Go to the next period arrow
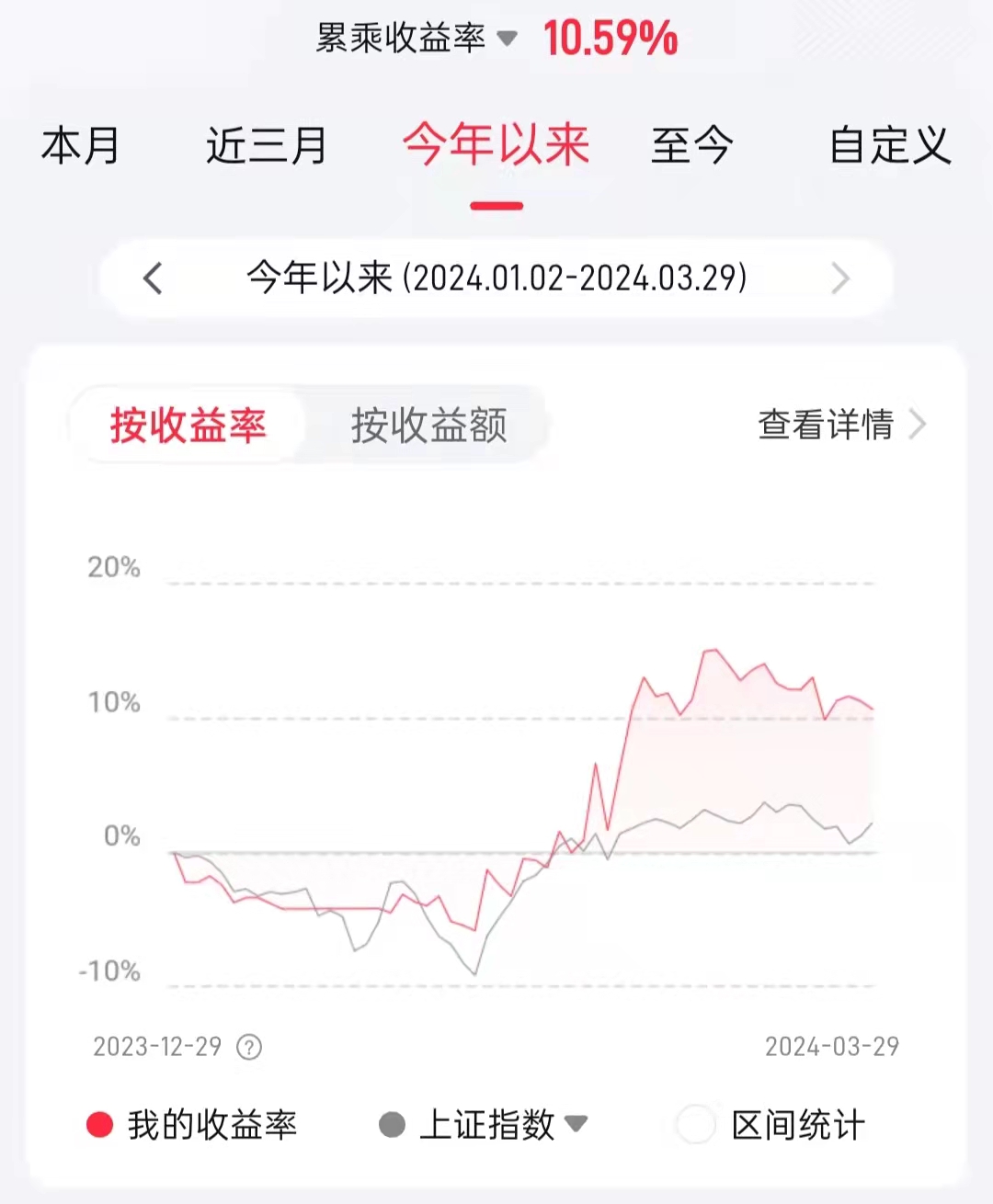 click(x=839, y=278)
